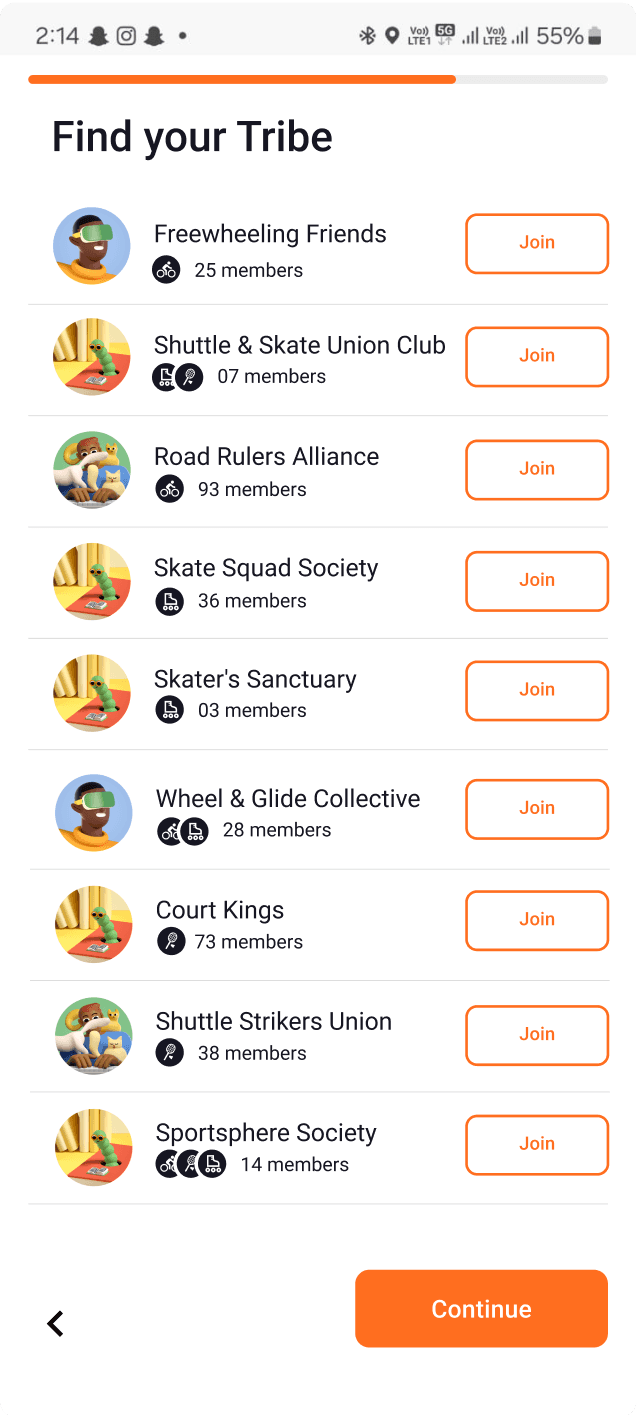Join Shuttle & Skate Union Club

(536, 356)
